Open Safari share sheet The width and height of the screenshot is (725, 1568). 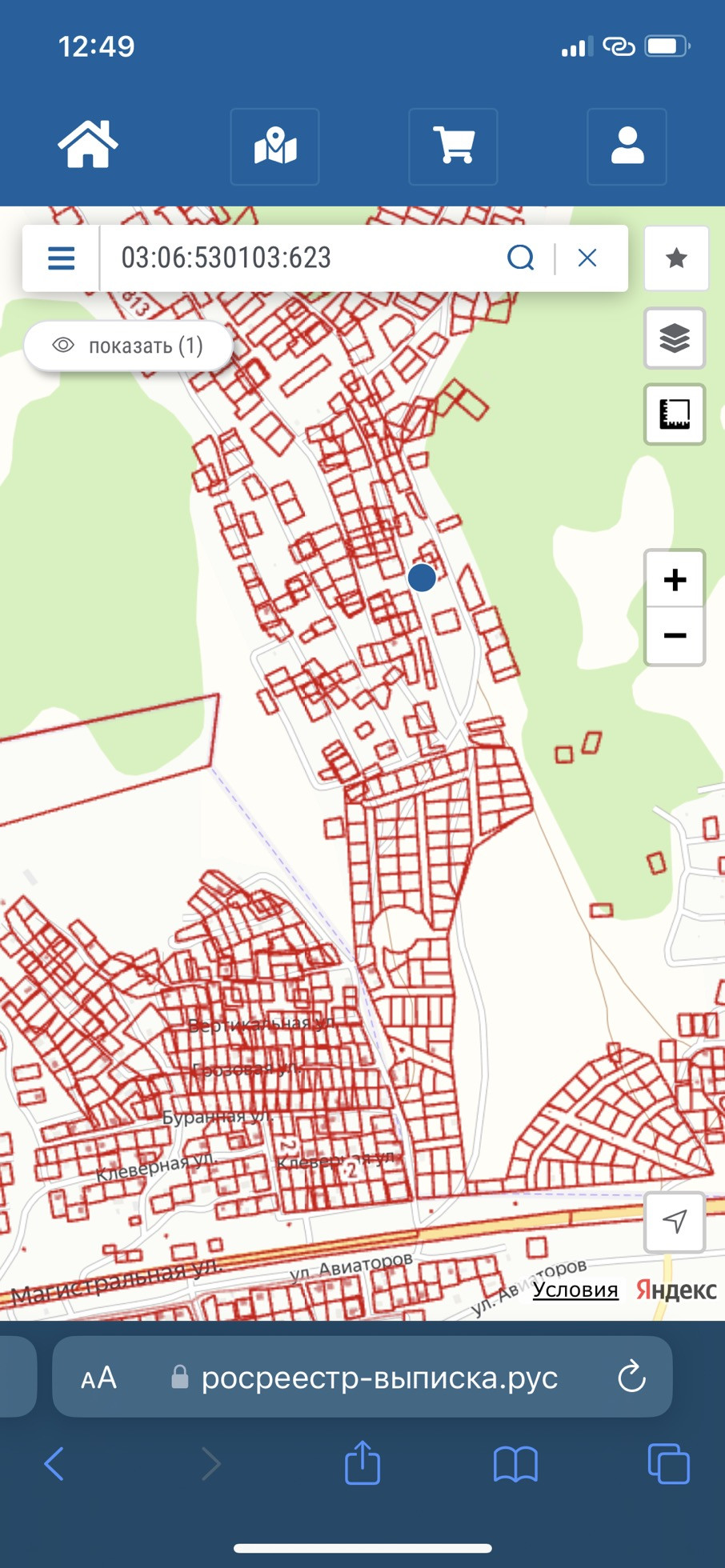[x=362, y=1463]
